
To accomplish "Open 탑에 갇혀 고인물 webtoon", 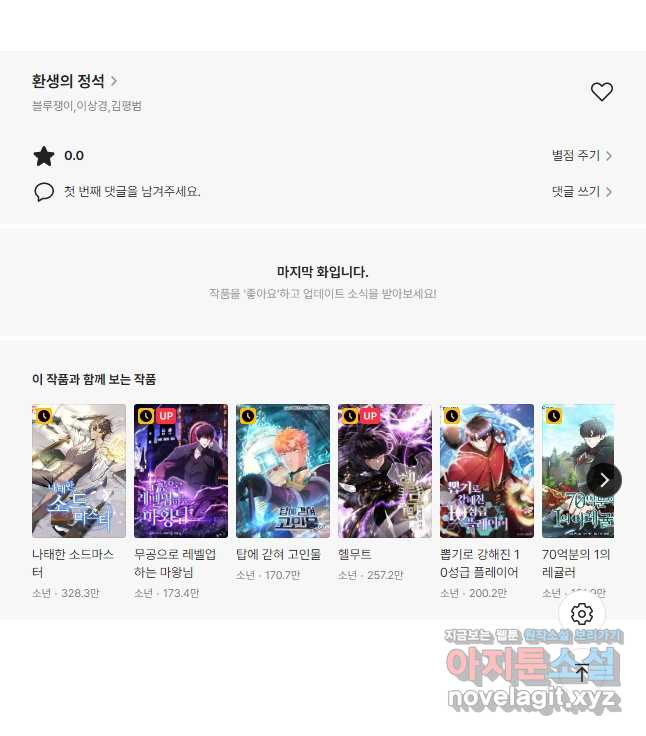I will (x=283, y=471).
